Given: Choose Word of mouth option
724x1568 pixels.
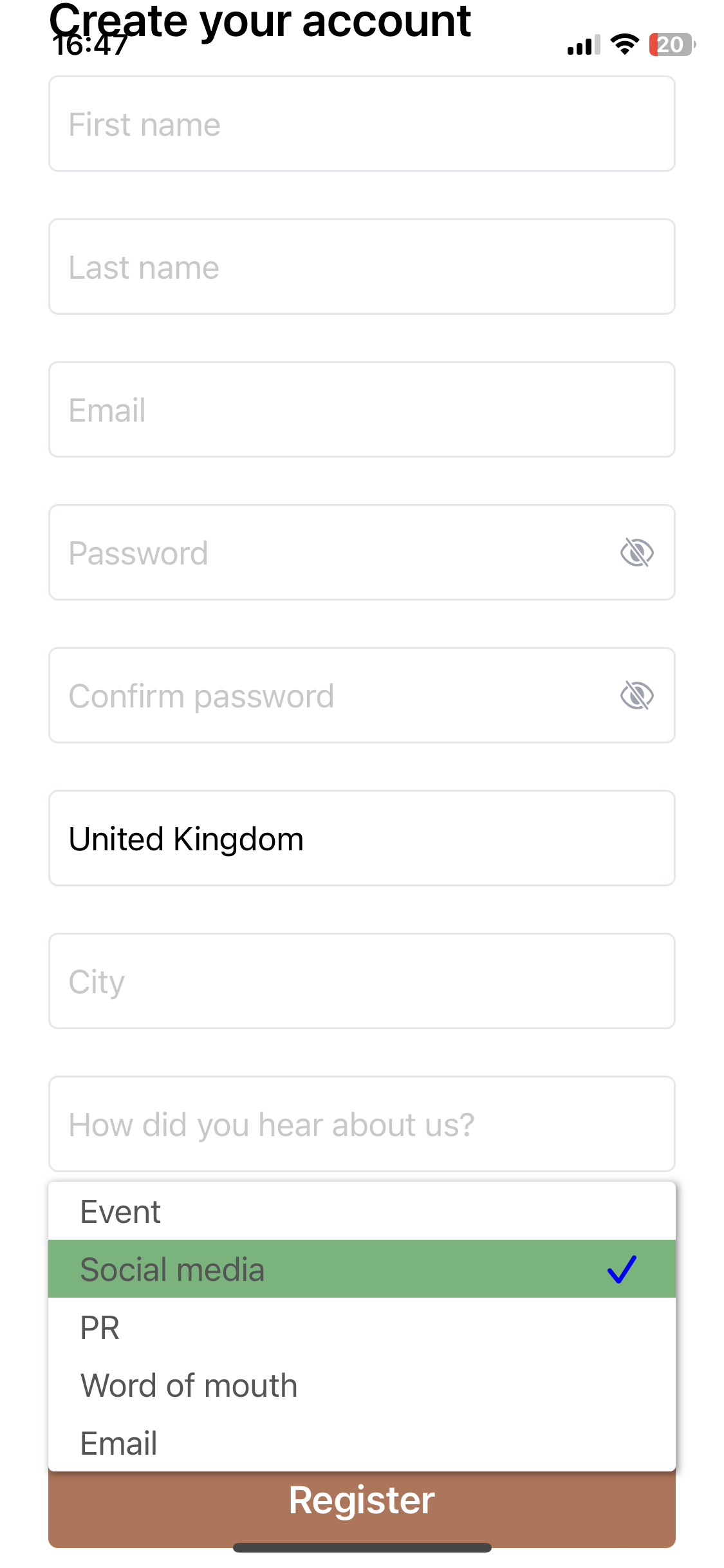Looking at the screenshot, I should coord(362,1385).
